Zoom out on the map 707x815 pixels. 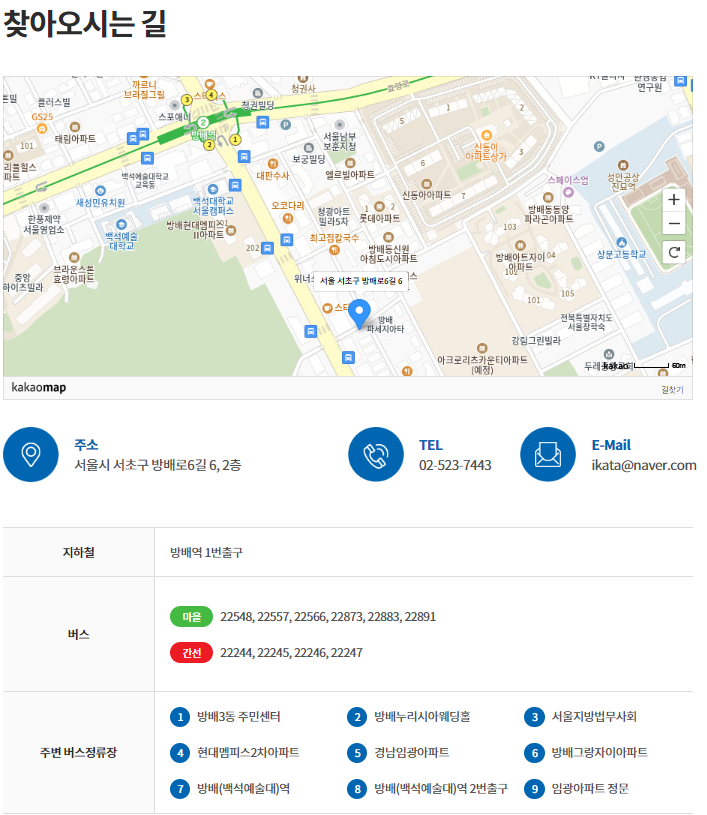[x=674, y=222]
